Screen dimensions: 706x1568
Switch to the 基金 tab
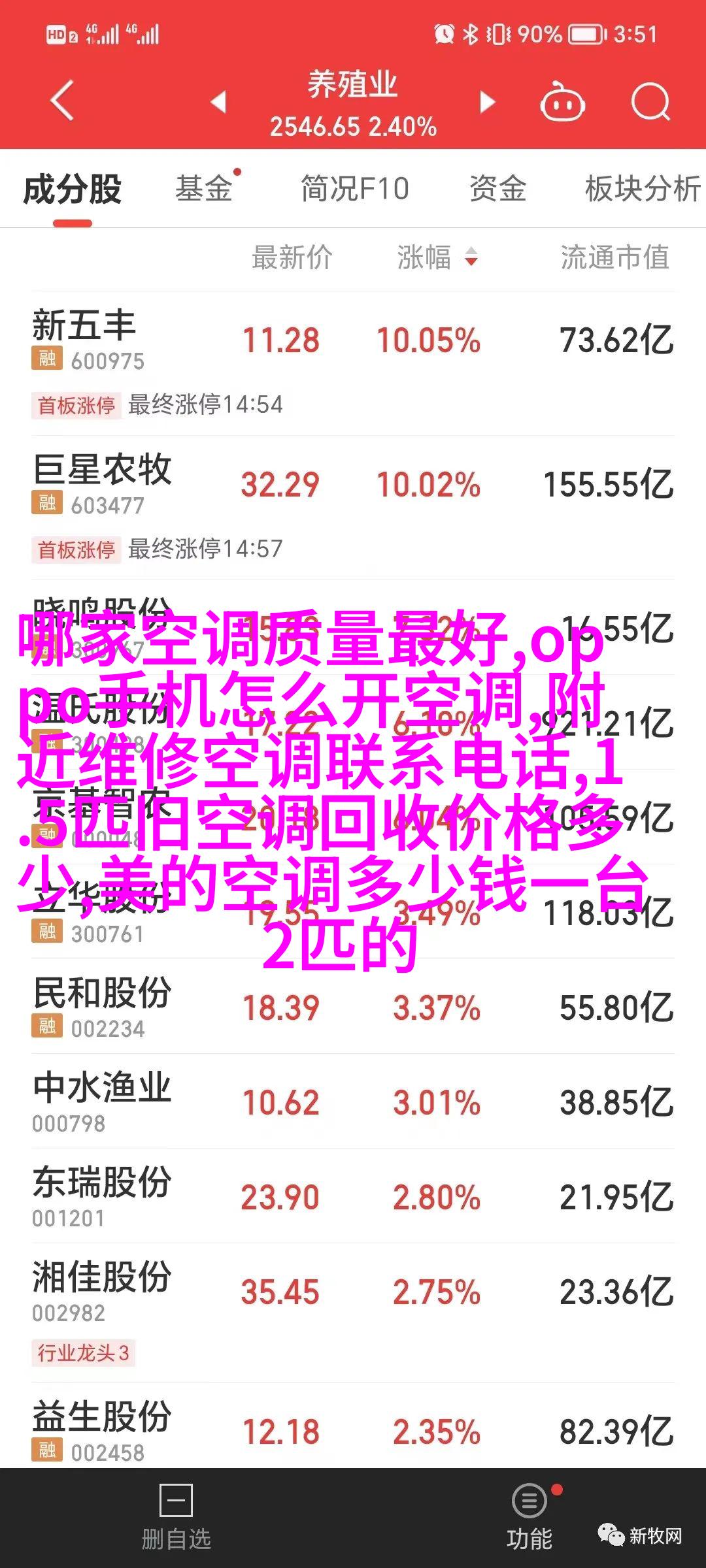204,189
